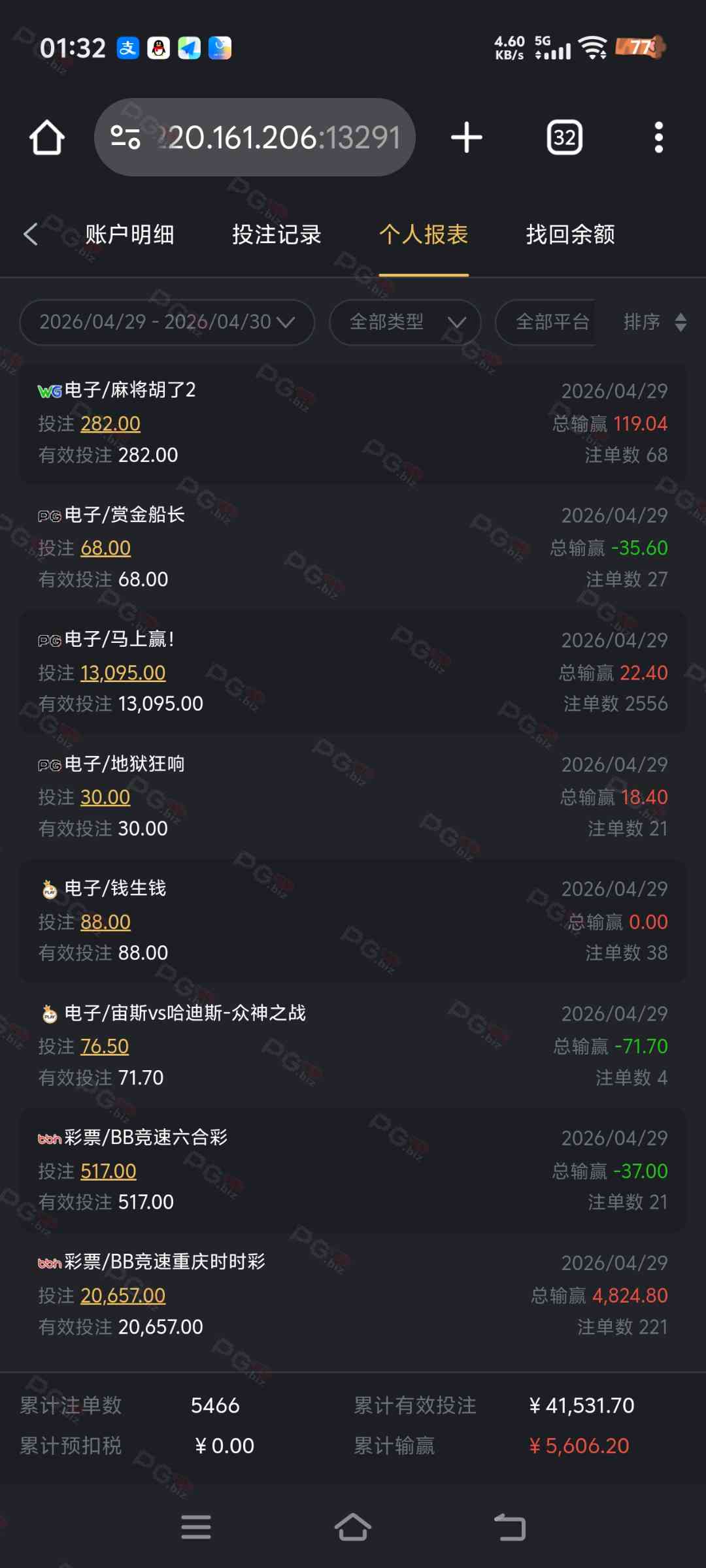
Task: Expand the 全部类型 dropdown
Action: pos(405,322)
